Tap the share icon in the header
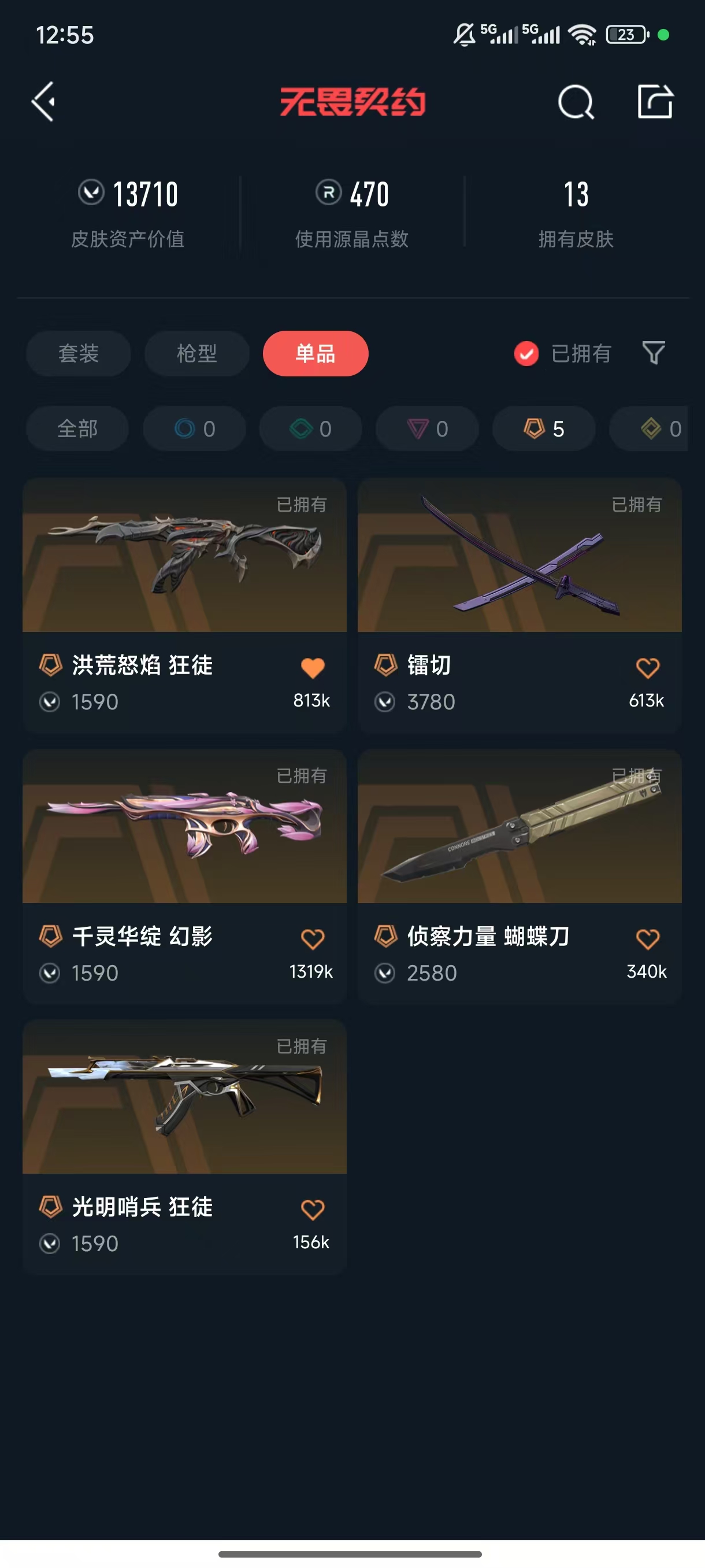 point(655,101)
